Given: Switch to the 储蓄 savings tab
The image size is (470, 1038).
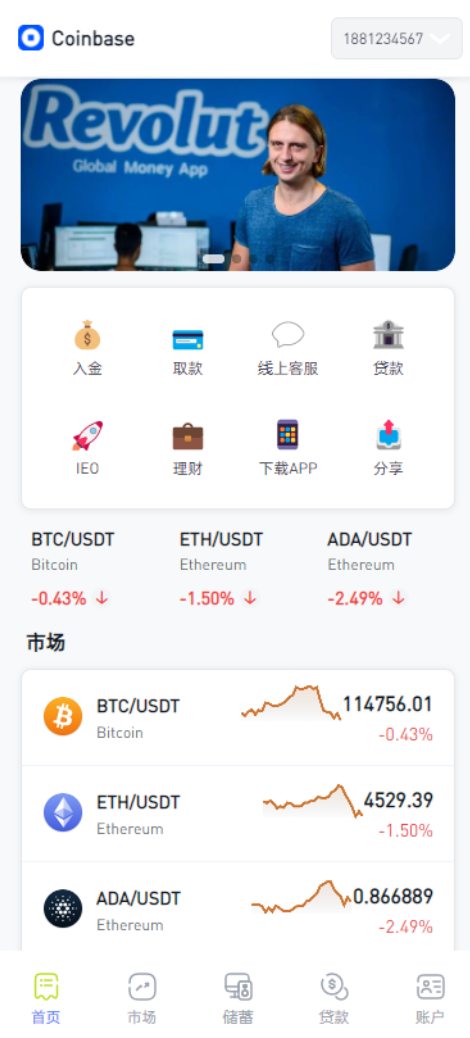Looking at the screenshot, I should 238,999.
